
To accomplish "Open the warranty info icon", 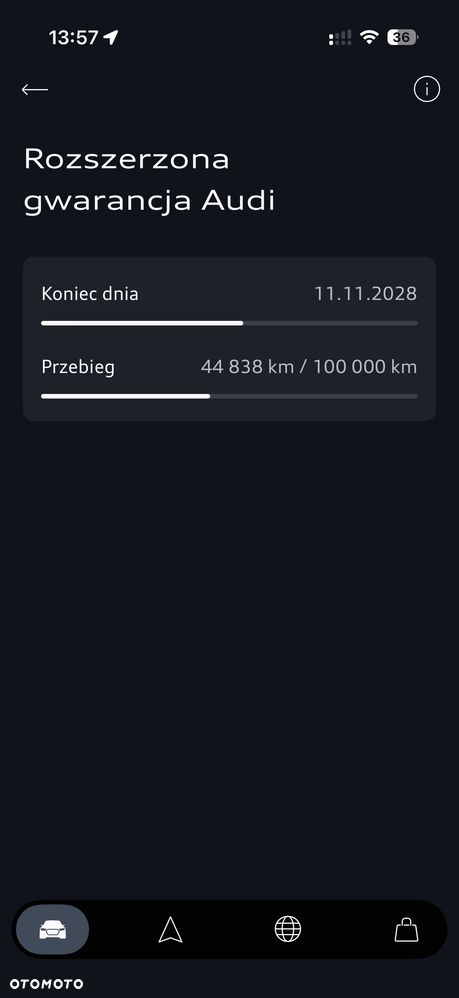I will tap(427, 90).
